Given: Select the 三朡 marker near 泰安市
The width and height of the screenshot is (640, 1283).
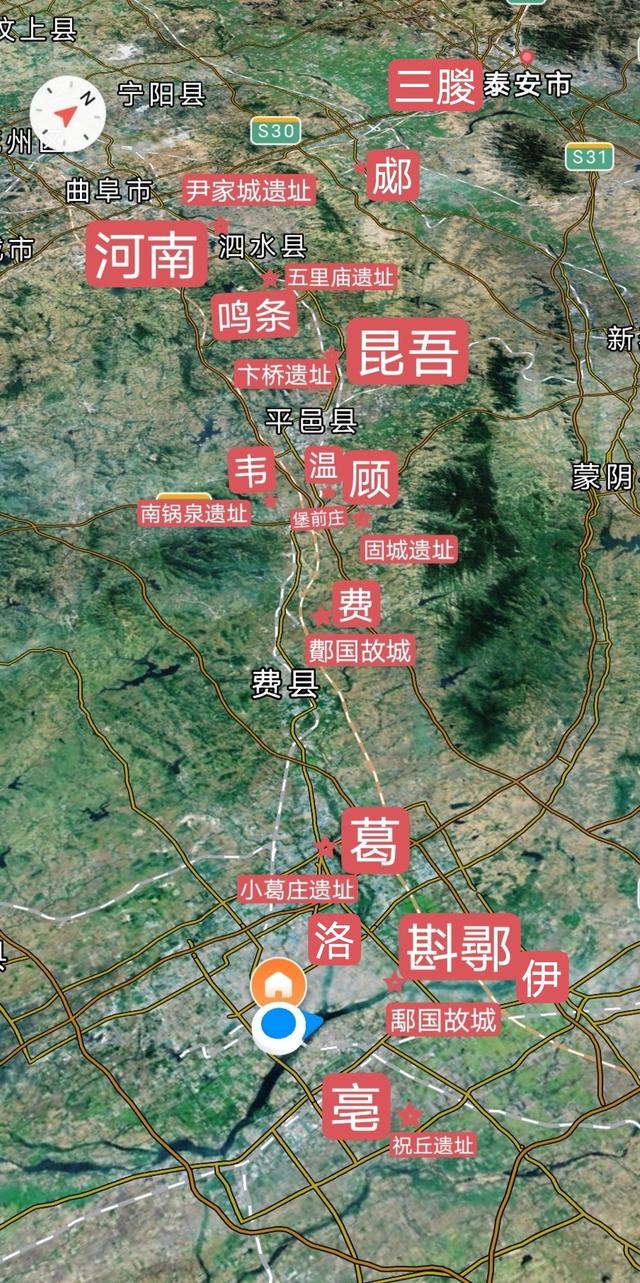Looking at the screenshot, I should (x=434, y=85).
